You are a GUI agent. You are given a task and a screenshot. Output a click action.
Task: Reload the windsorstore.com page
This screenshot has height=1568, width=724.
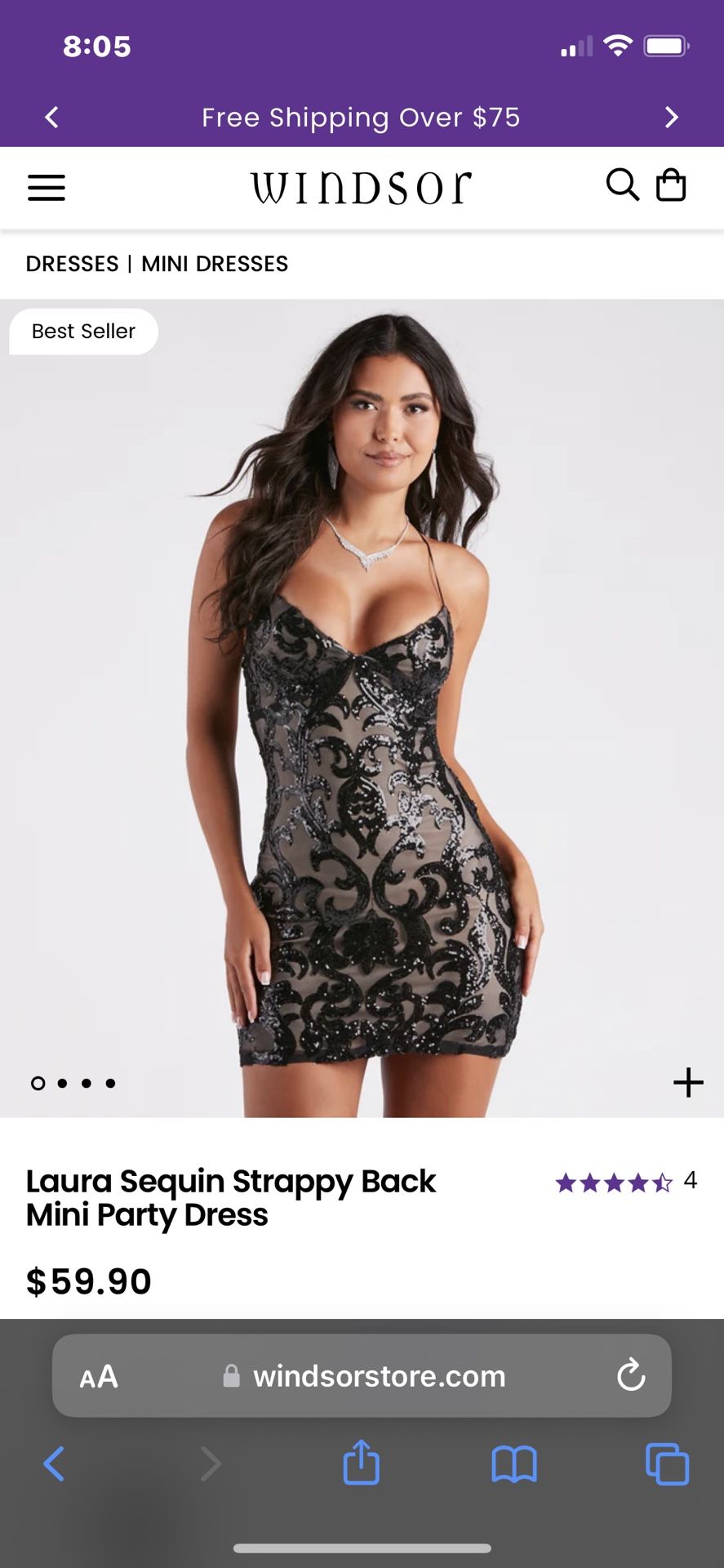pyautogui.click(x=631, y=1375)
